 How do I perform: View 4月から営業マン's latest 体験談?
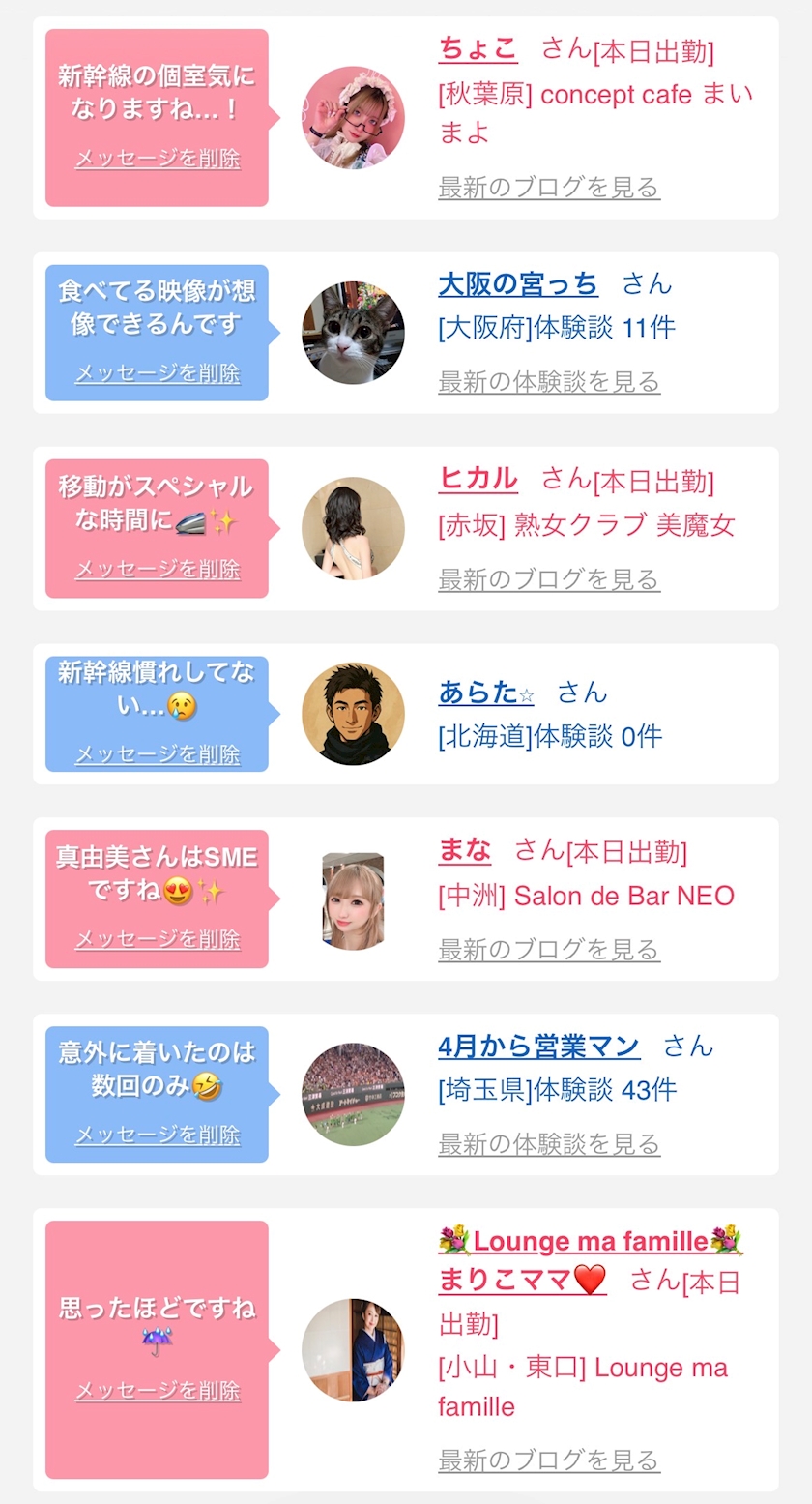coord(549,1144)
